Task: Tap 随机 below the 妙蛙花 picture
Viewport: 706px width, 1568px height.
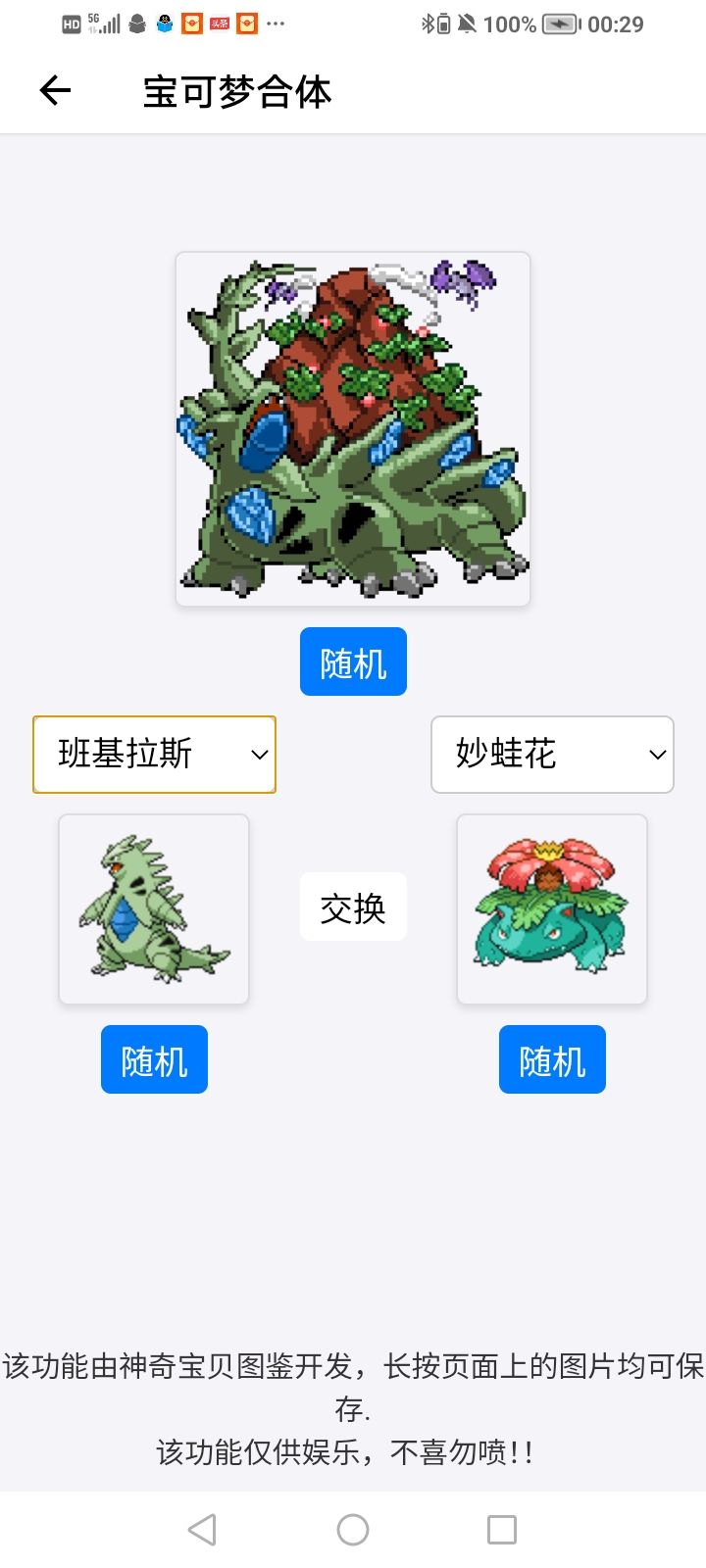Action: pyautogui.click(x=552, y=1059)
